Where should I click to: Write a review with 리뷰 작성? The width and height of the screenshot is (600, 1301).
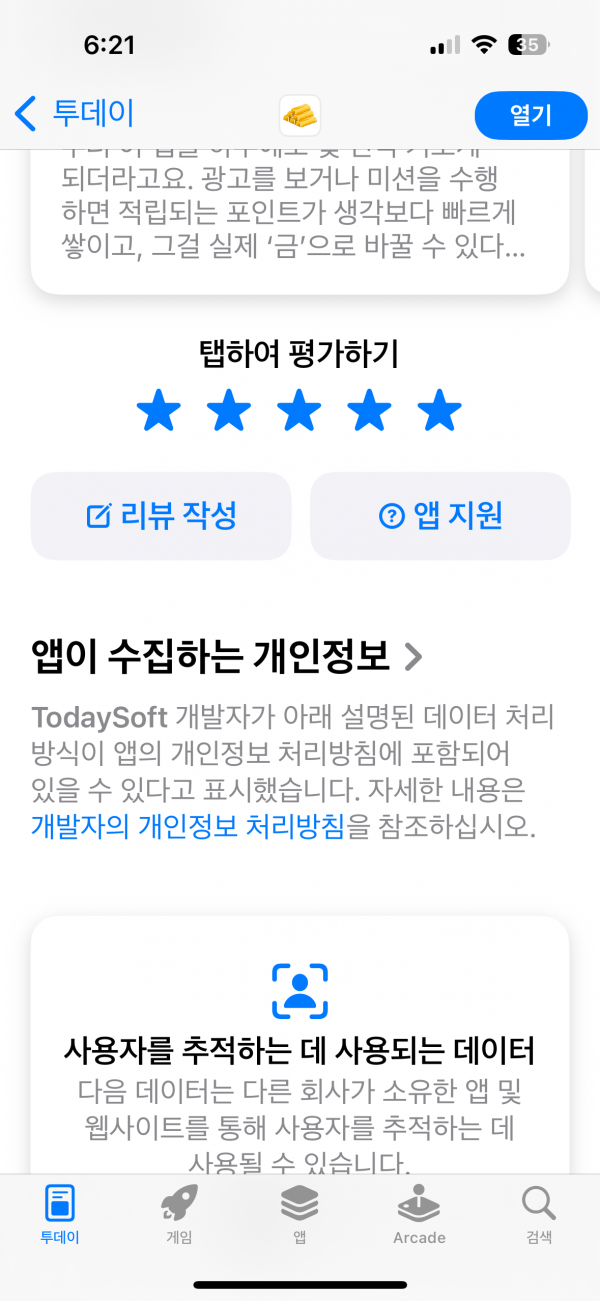(161, 516)
